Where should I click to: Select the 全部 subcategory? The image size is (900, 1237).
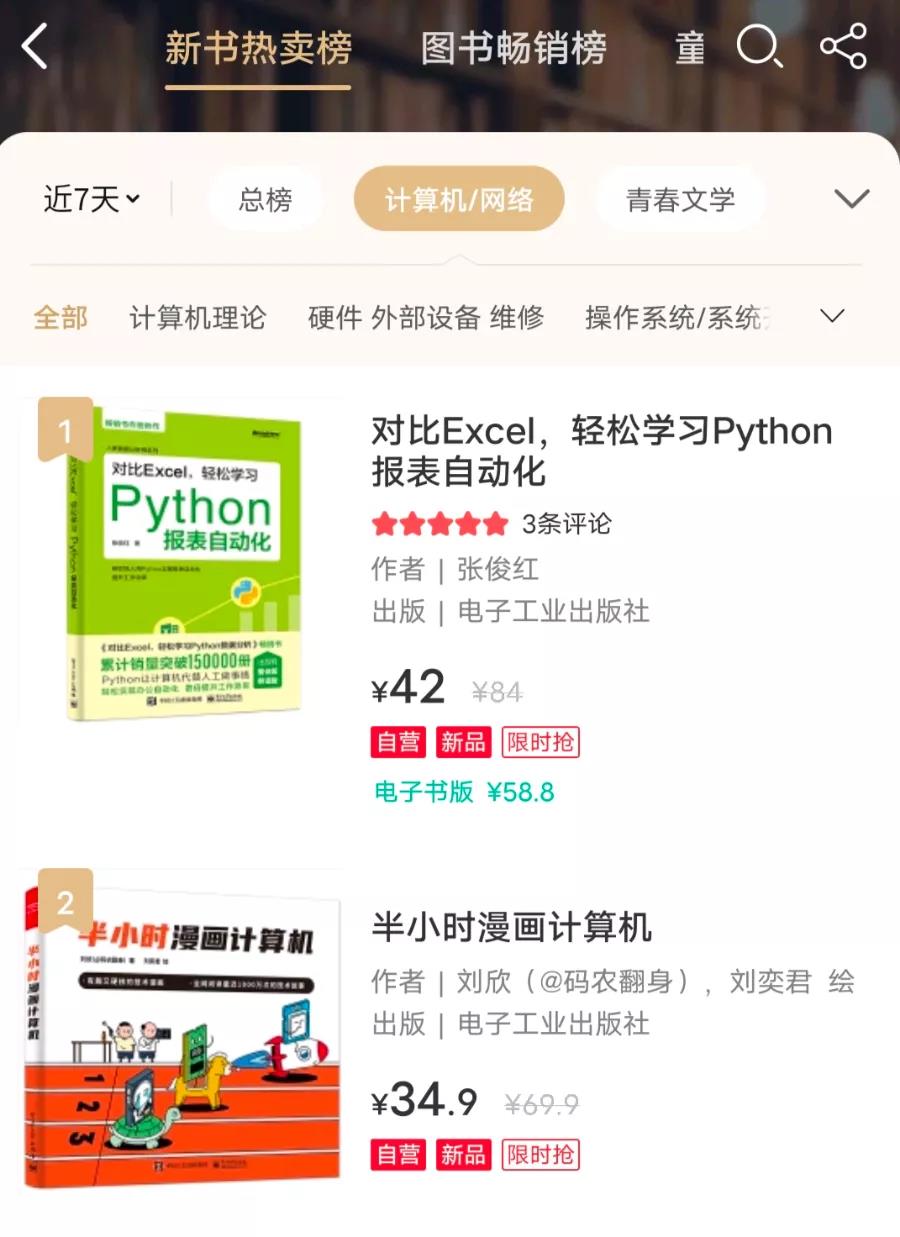point(61,318)
